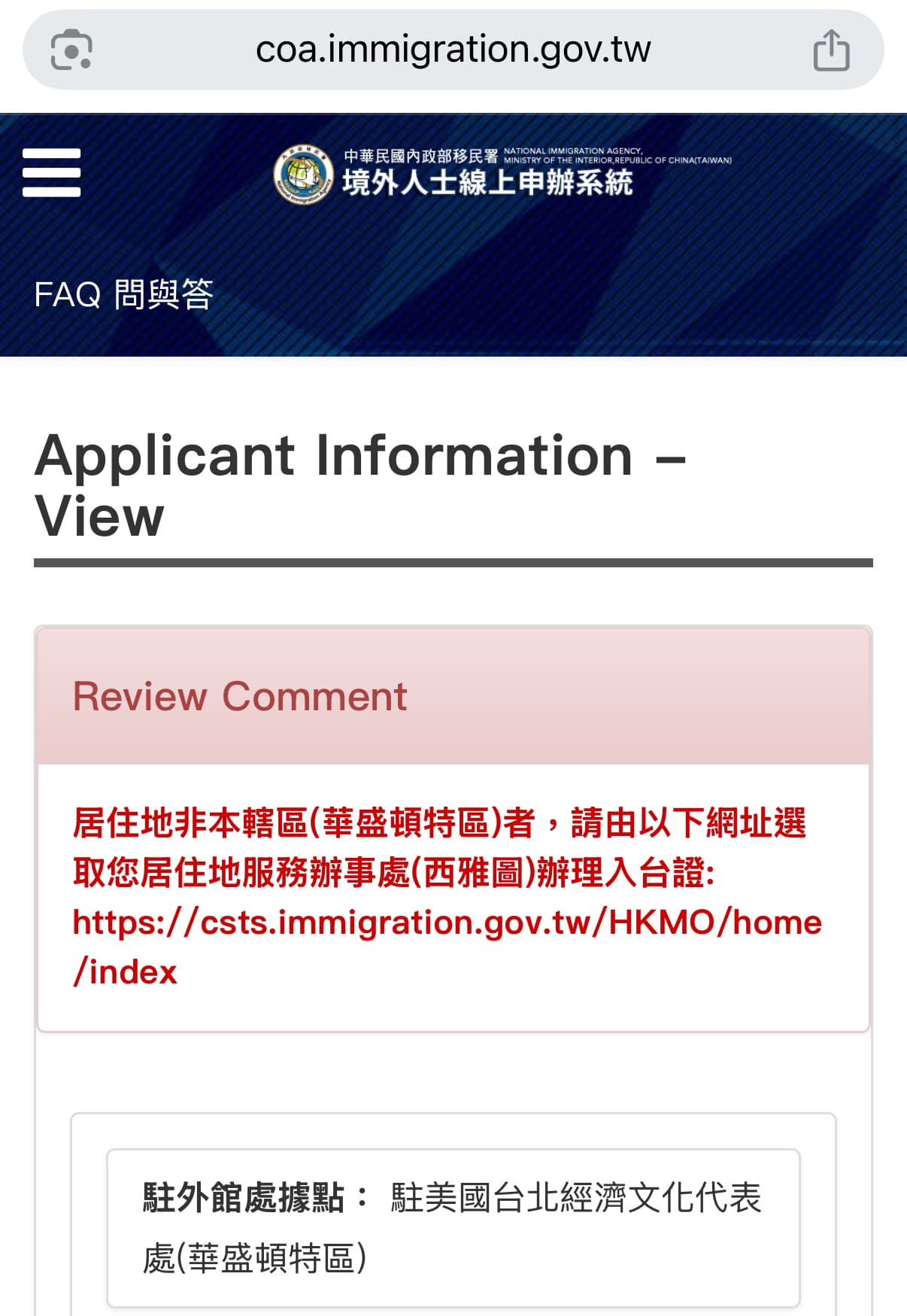Open the csts.immigration.gov.tw HKMO link
The width and height of the screenshot is (907, 1316).
tap(447, 923)
